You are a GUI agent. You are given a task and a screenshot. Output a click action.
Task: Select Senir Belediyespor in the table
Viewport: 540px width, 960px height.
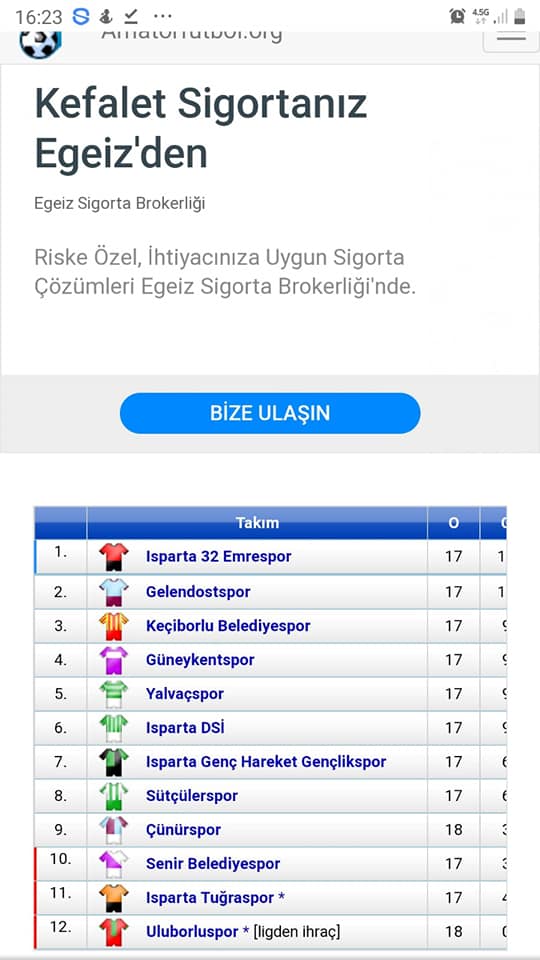click(213, 864)
